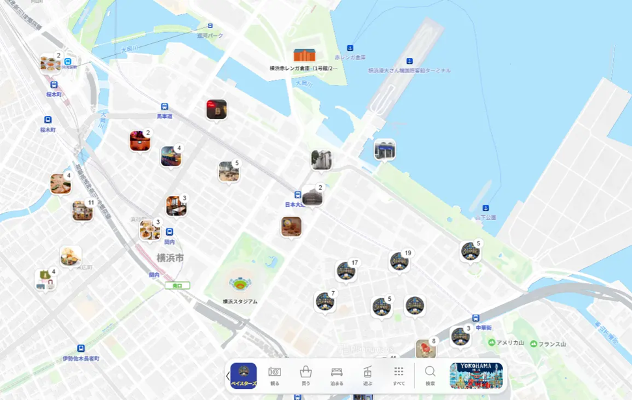
Task: Tap the left chevron on the toolbar
Action: pyautogui.click(x=227, y=376)
